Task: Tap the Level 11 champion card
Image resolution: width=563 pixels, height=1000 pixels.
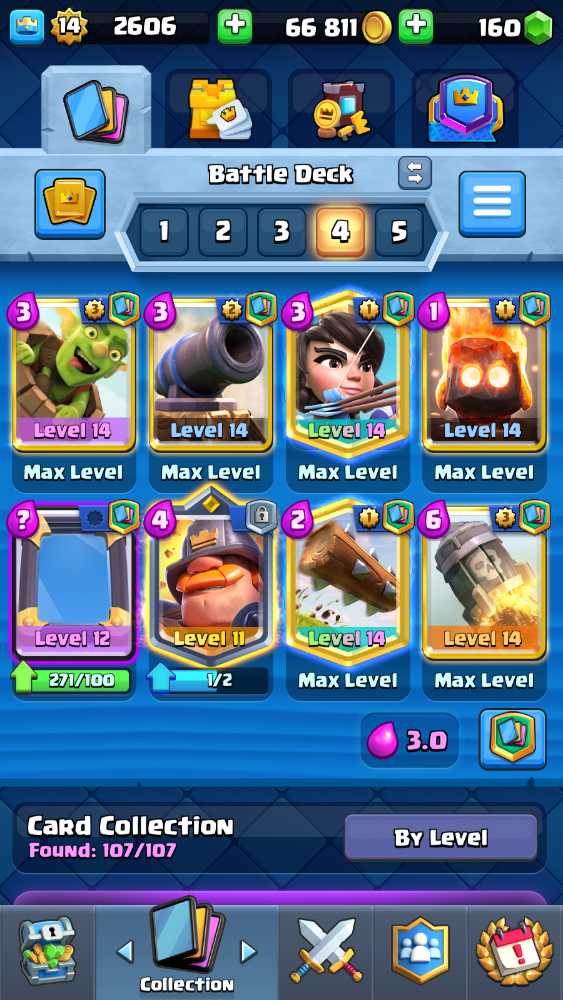Action: pyautogui.click(x=210, y=580)
